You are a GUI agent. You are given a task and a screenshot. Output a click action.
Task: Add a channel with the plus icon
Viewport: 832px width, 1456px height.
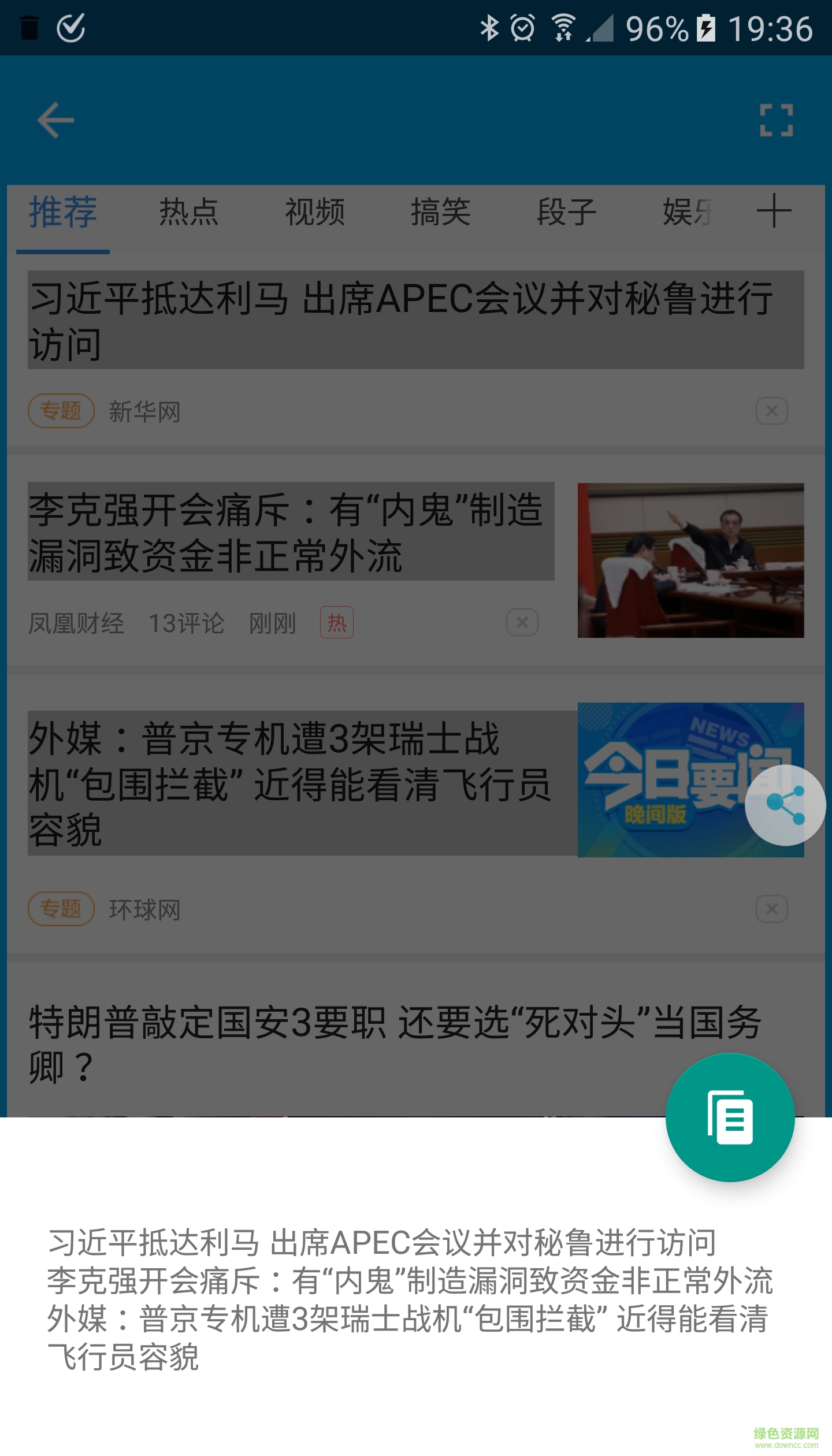coord(774,211)
